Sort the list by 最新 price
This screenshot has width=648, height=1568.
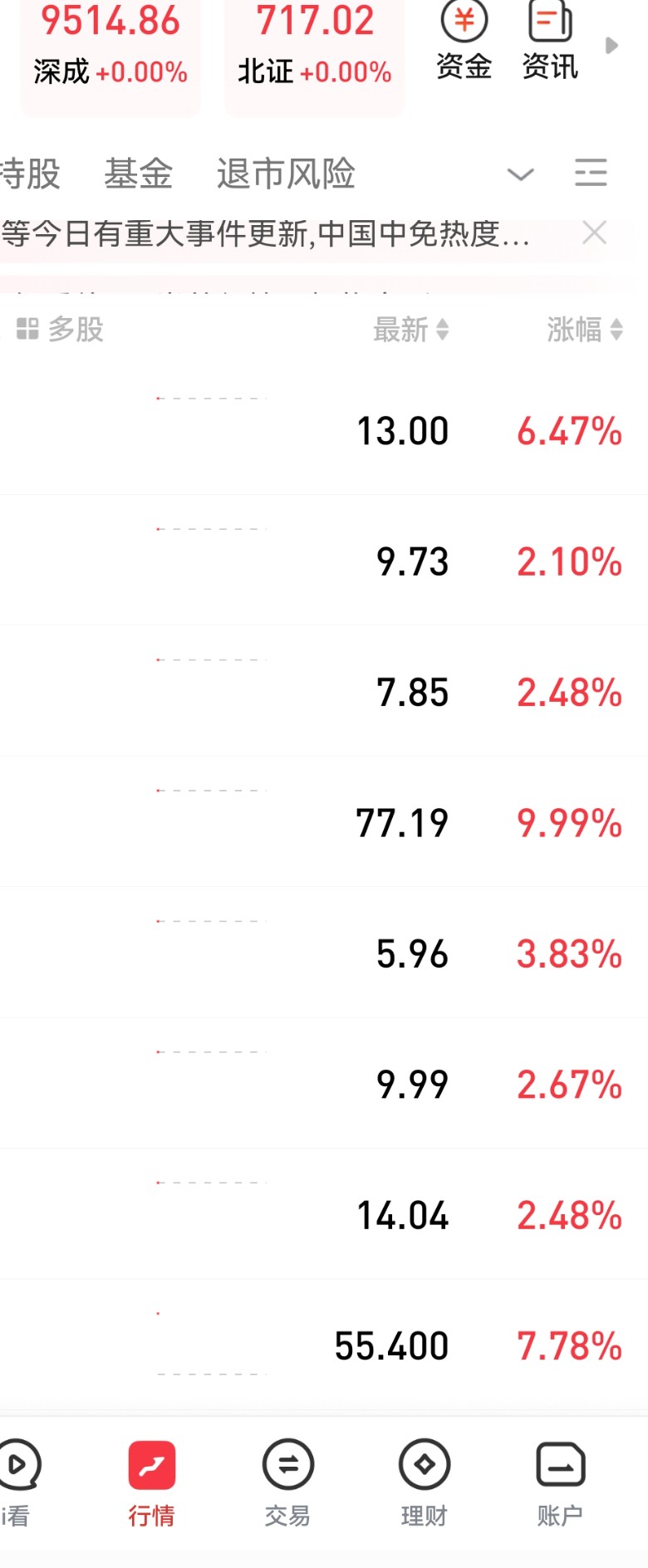(x=410, y=330)
